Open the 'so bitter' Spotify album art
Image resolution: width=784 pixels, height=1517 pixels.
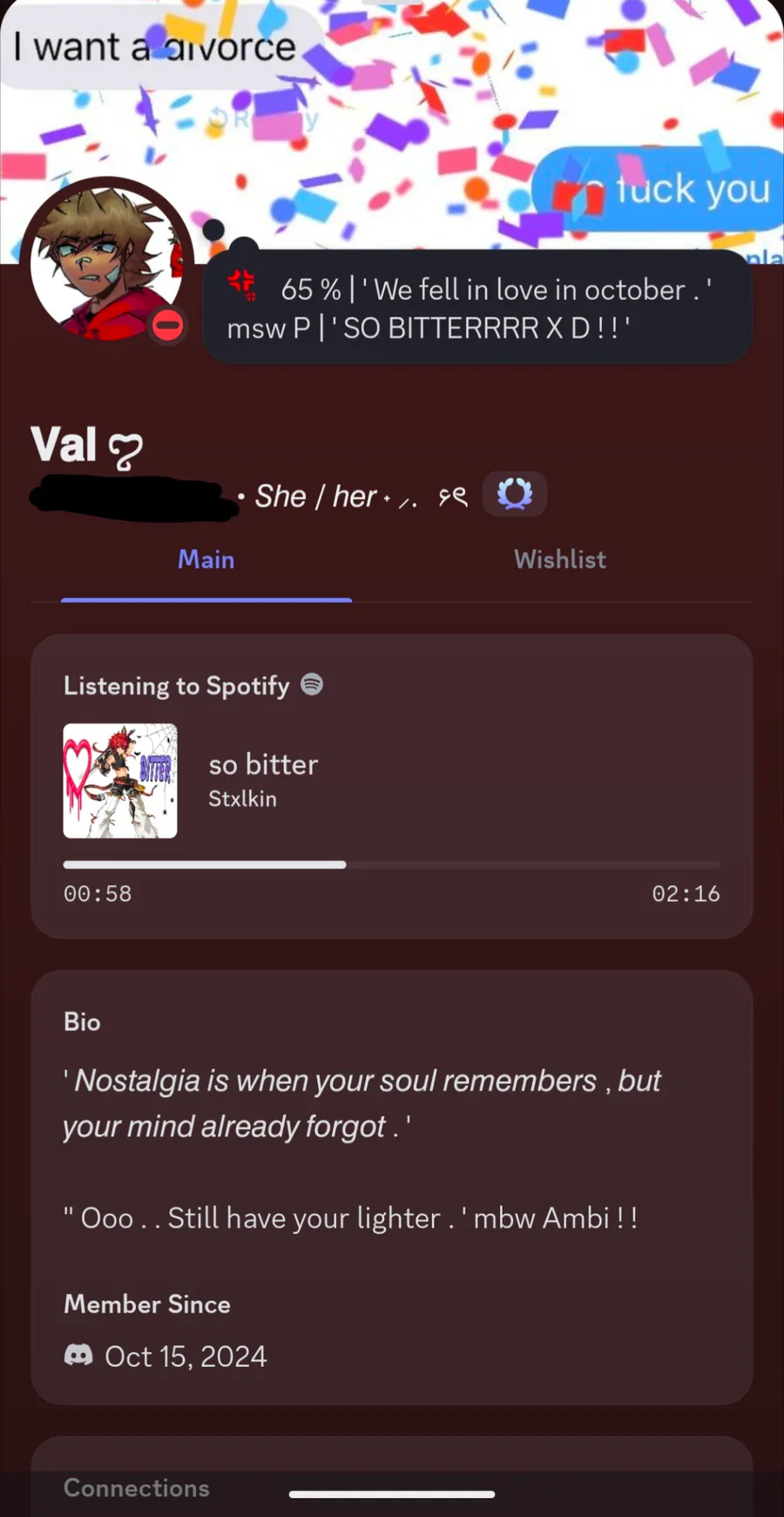pyautogui.click(x=120, y=781)
